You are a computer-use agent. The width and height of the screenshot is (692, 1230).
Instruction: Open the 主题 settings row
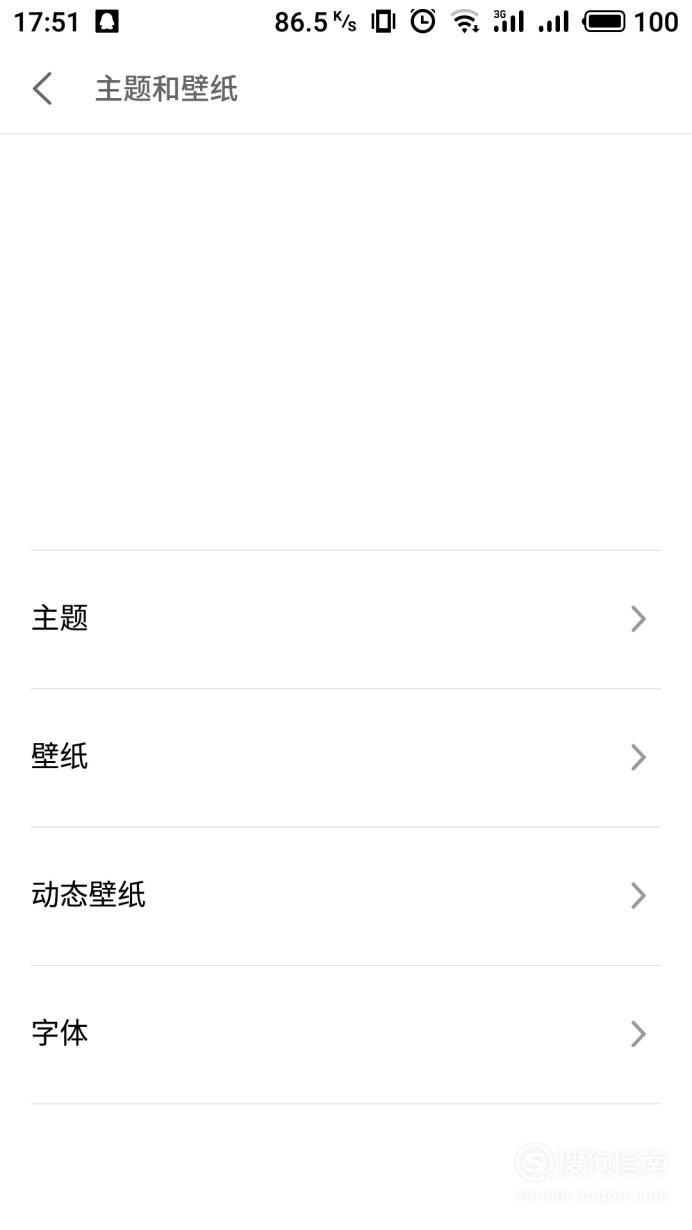(346, 619)
